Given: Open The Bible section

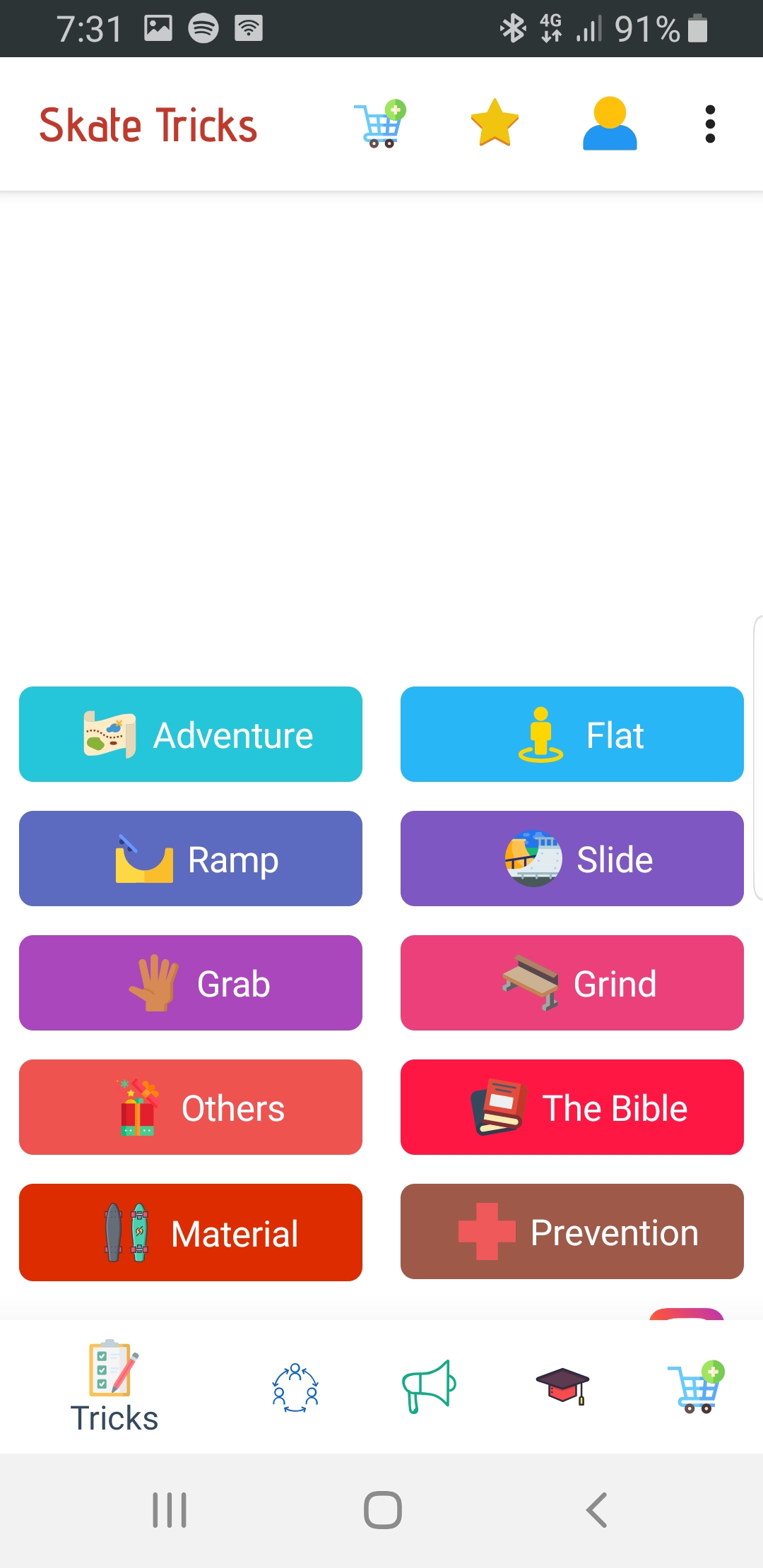Looking at the screenshot, I should tap(572, 1107).
